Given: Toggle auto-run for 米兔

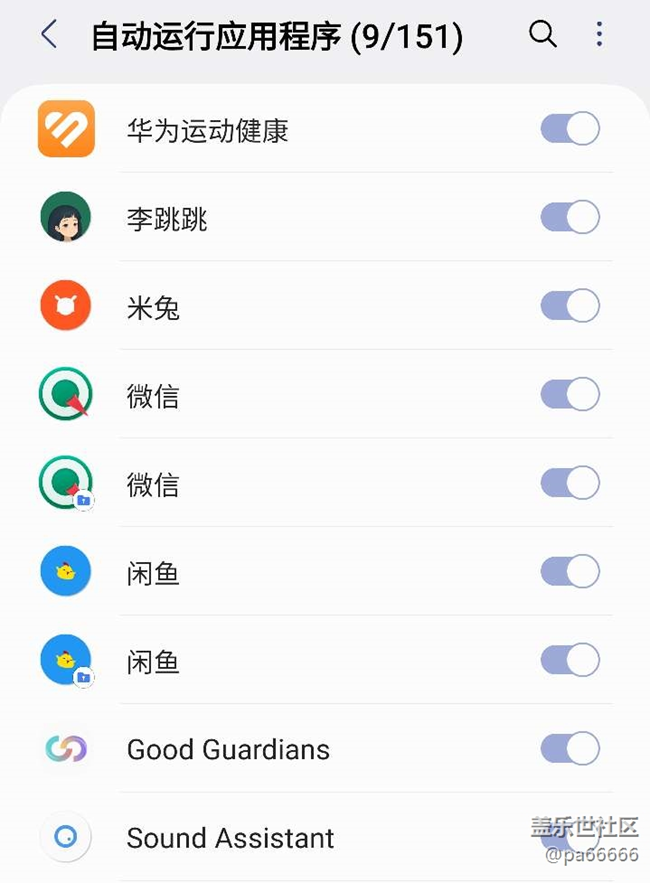Looking at the screenshot, I should [570, 306].
